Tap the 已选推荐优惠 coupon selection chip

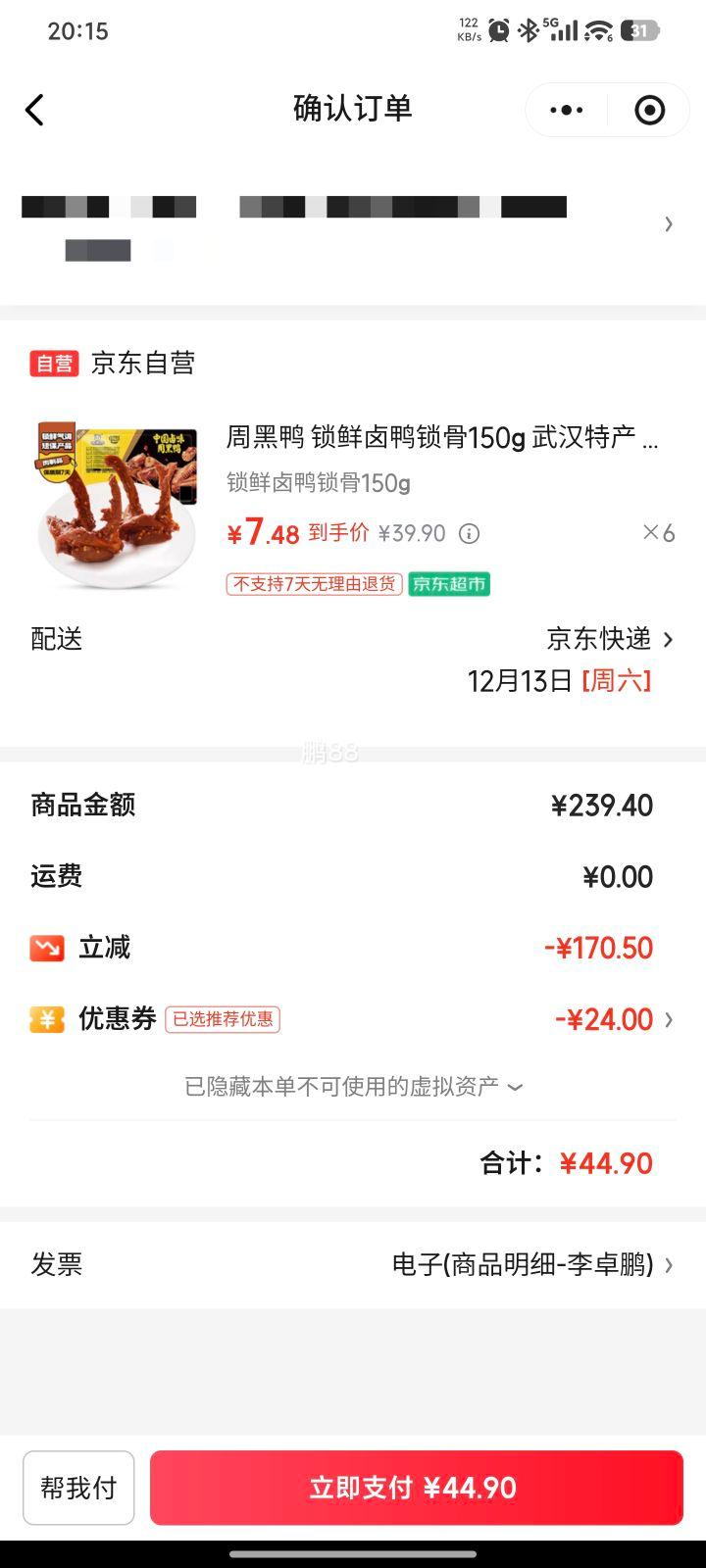223,1019
